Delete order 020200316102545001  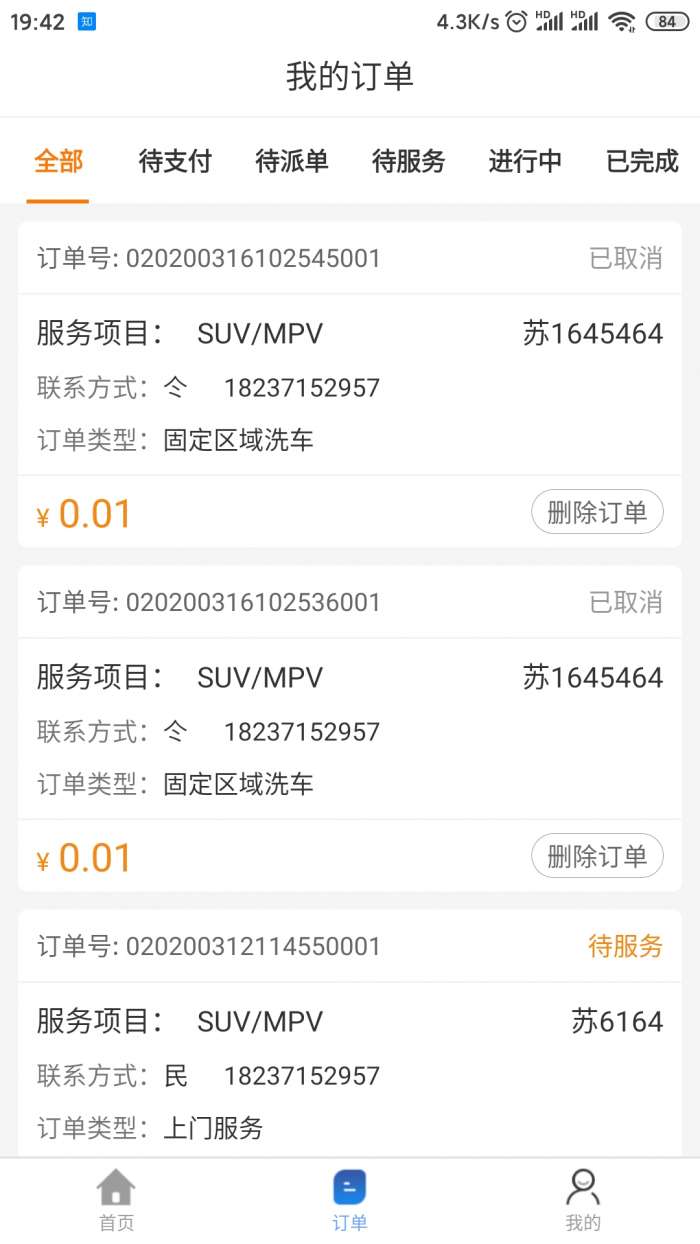pyautogui.click(x=596, y=513)
